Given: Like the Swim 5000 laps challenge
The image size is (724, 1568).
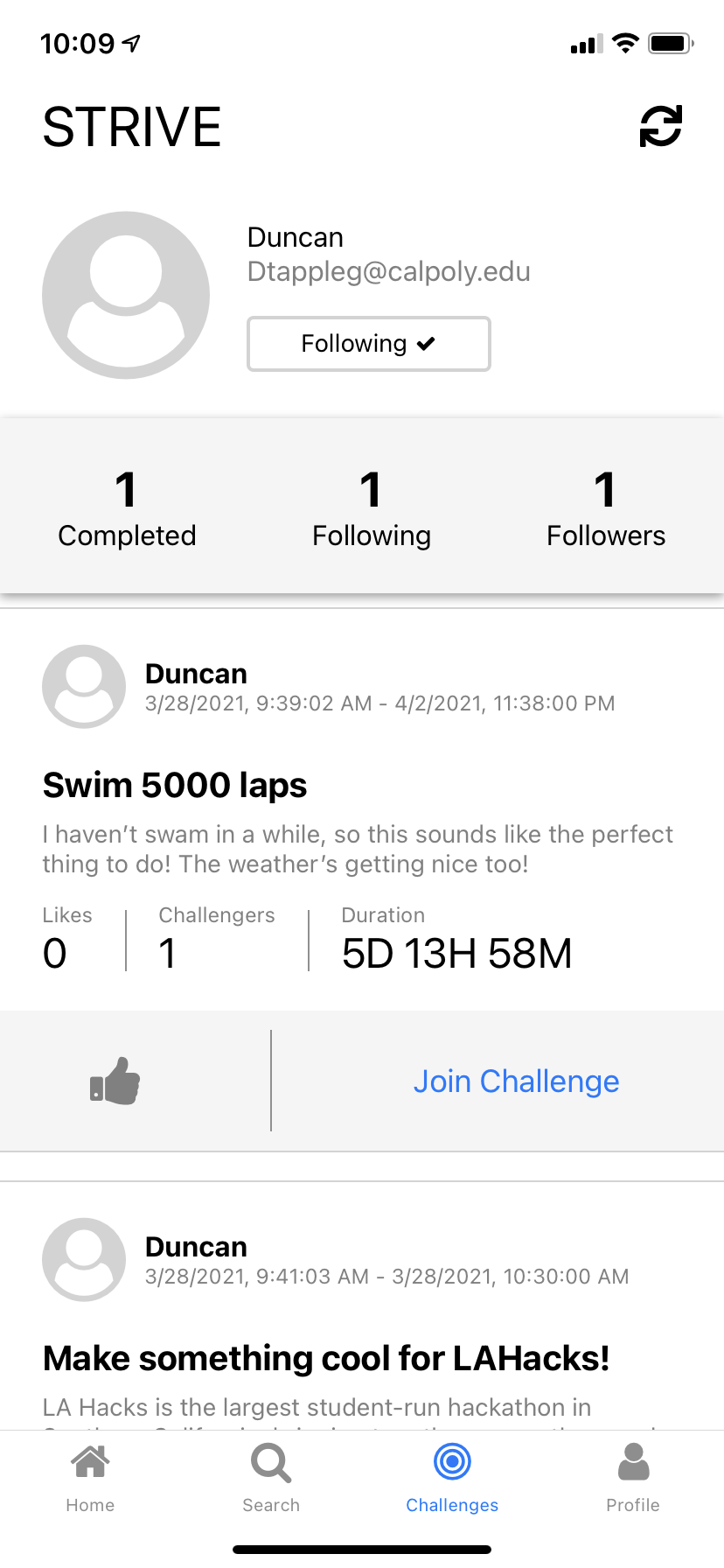Looking at the screenshot, I should point(115,1081).
